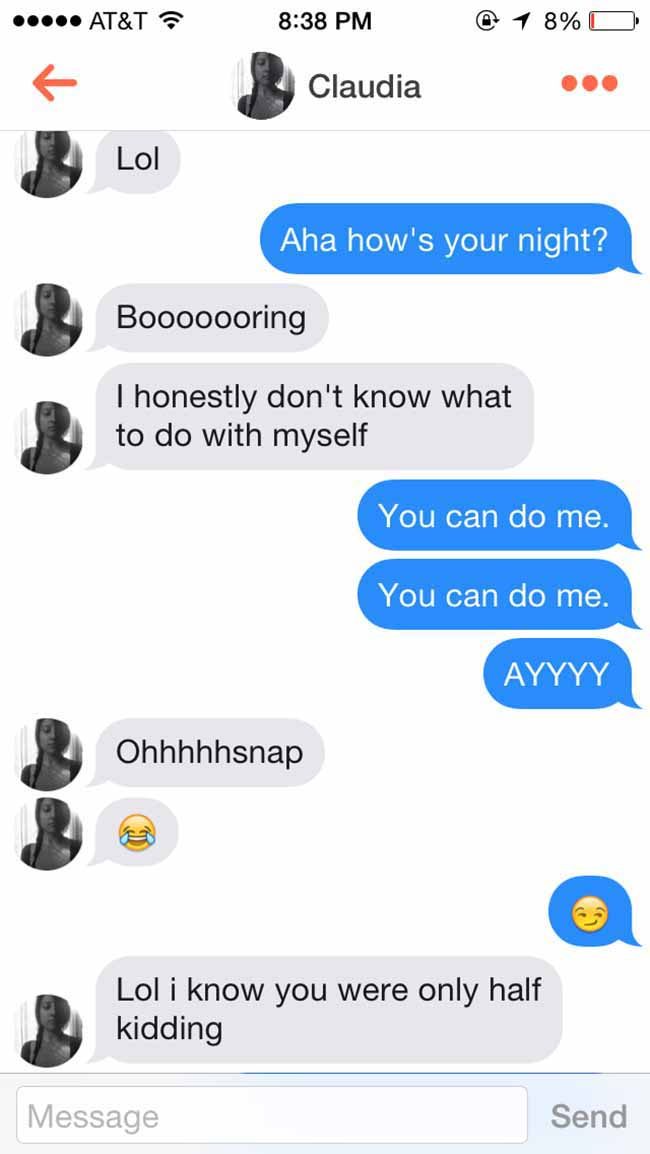The width and height of the screenshot is (650, 1154).
Task: Tap Claudia's avatar beside the Boooooring message
Action: click(x=49, y=319)
